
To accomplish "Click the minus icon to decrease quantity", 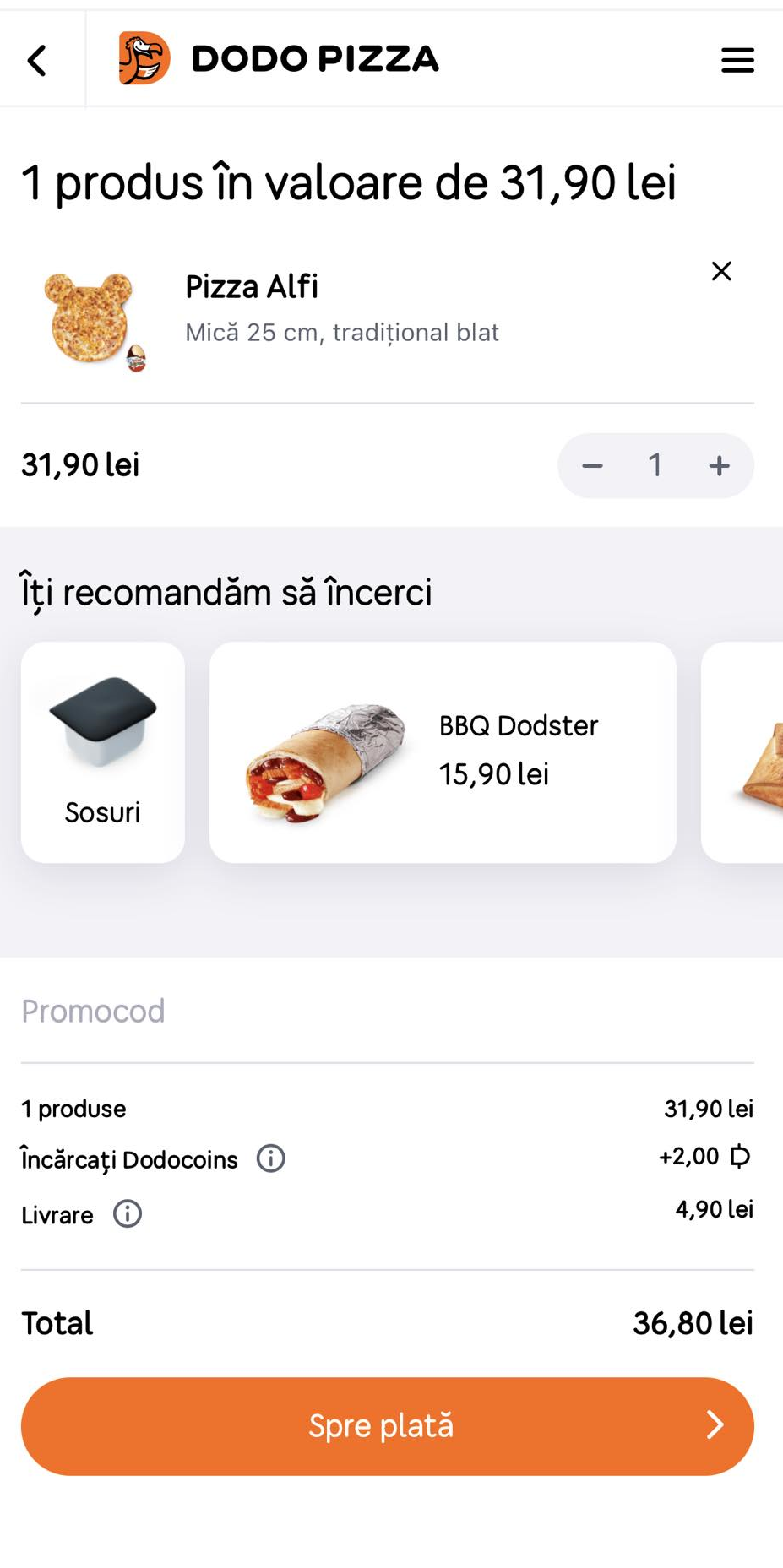I will pyautogui.click(x=593, y=465).
